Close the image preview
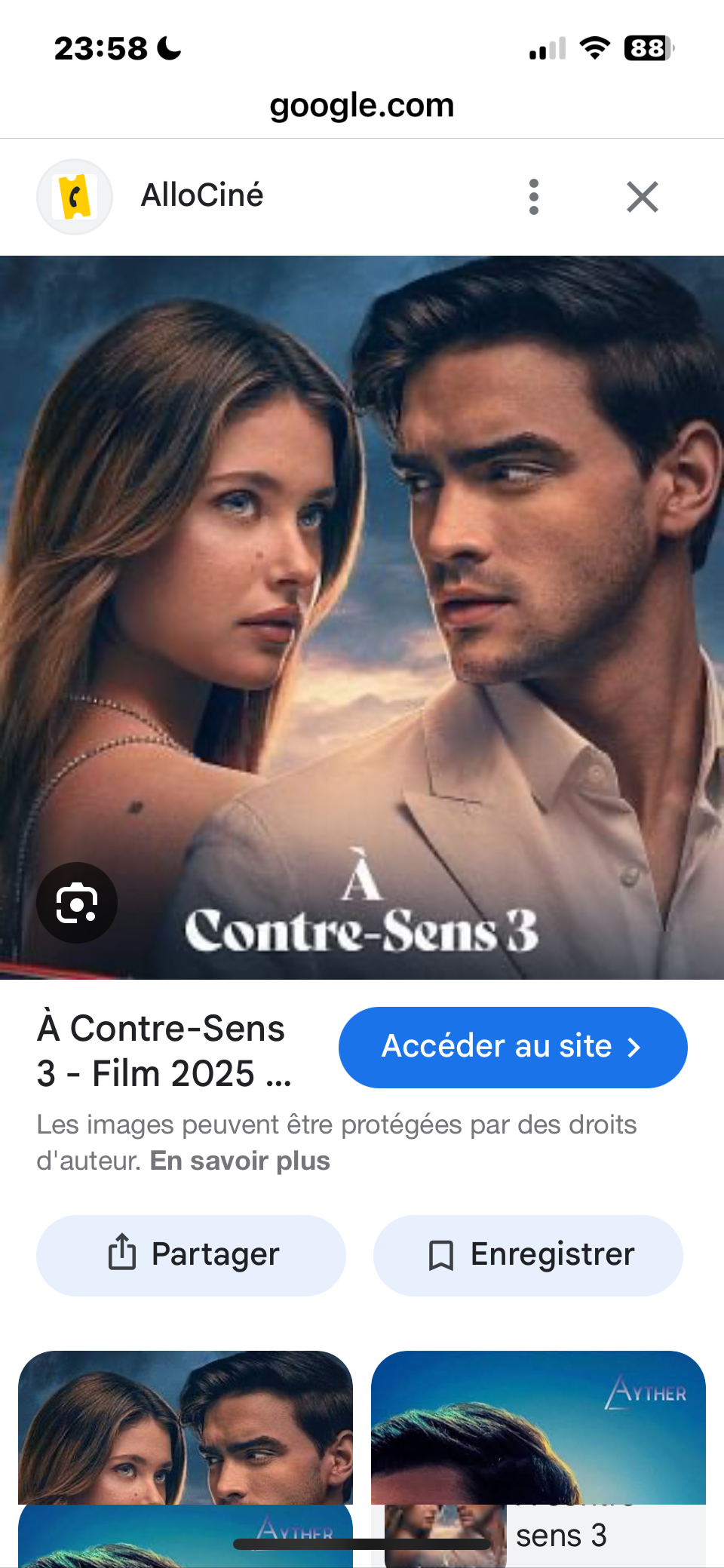 (643, 197)
